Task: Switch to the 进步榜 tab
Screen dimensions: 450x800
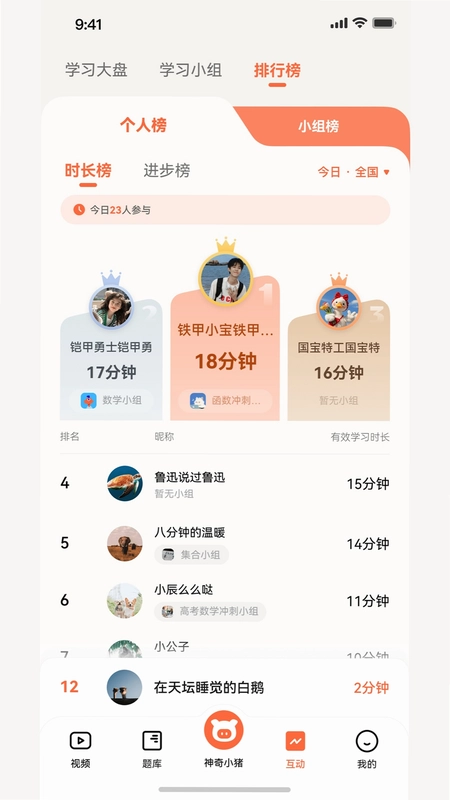Action: [166, 170]
